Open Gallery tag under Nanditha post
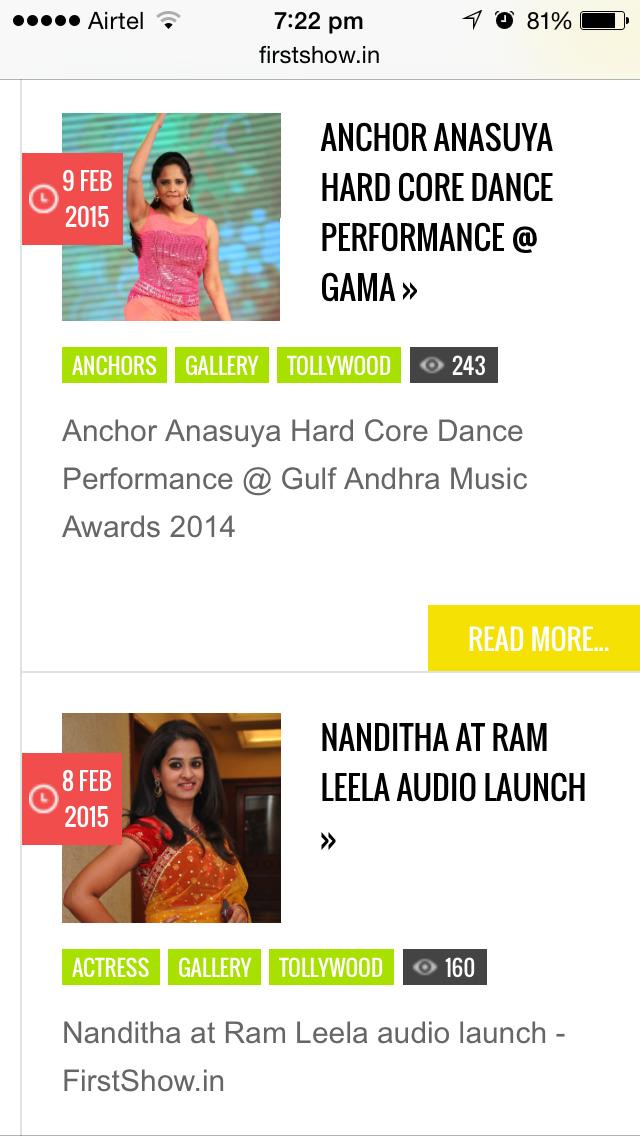 coord(214,967)
